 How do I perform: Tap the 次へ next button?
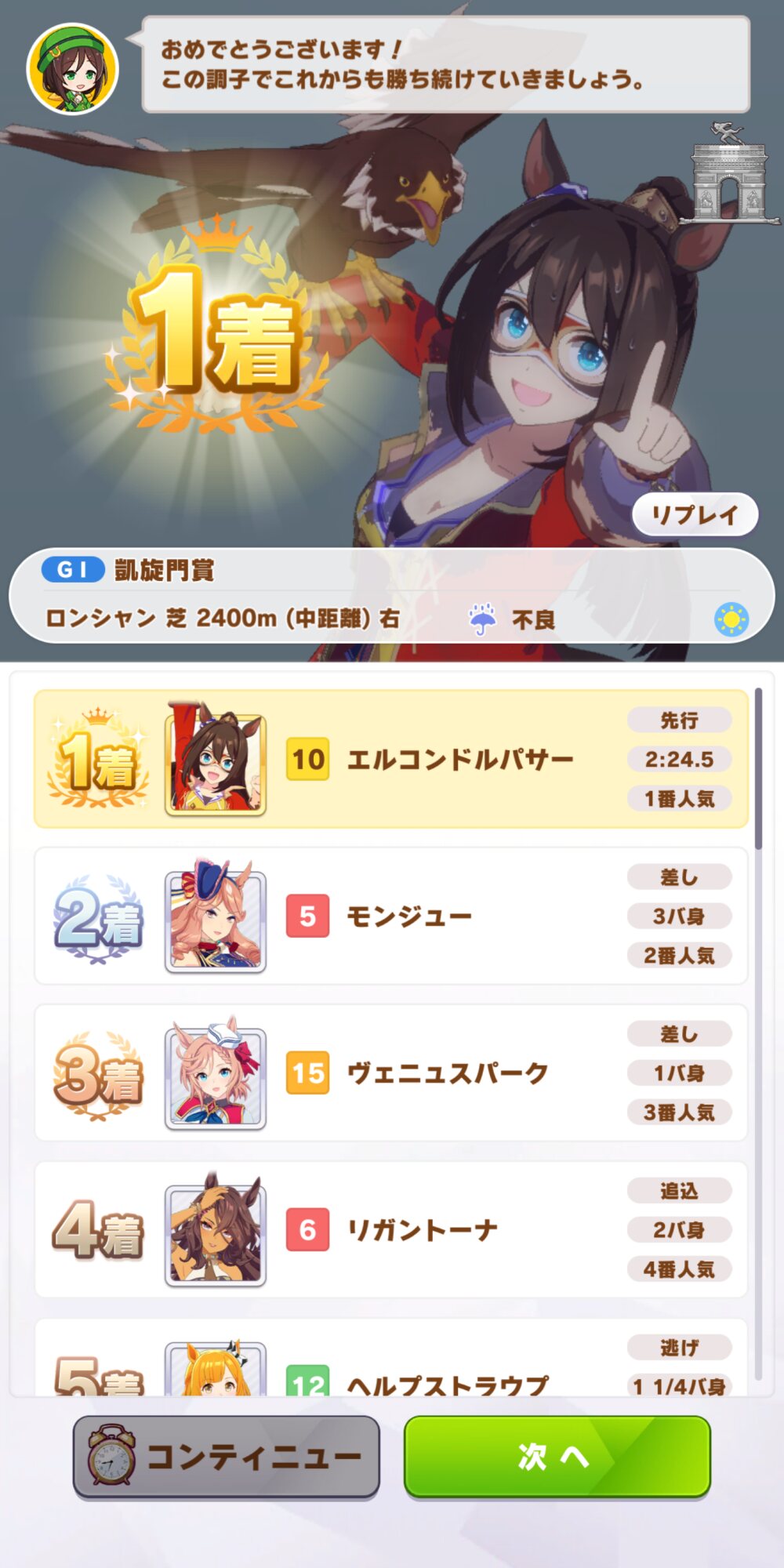[x=557, y=1457]
